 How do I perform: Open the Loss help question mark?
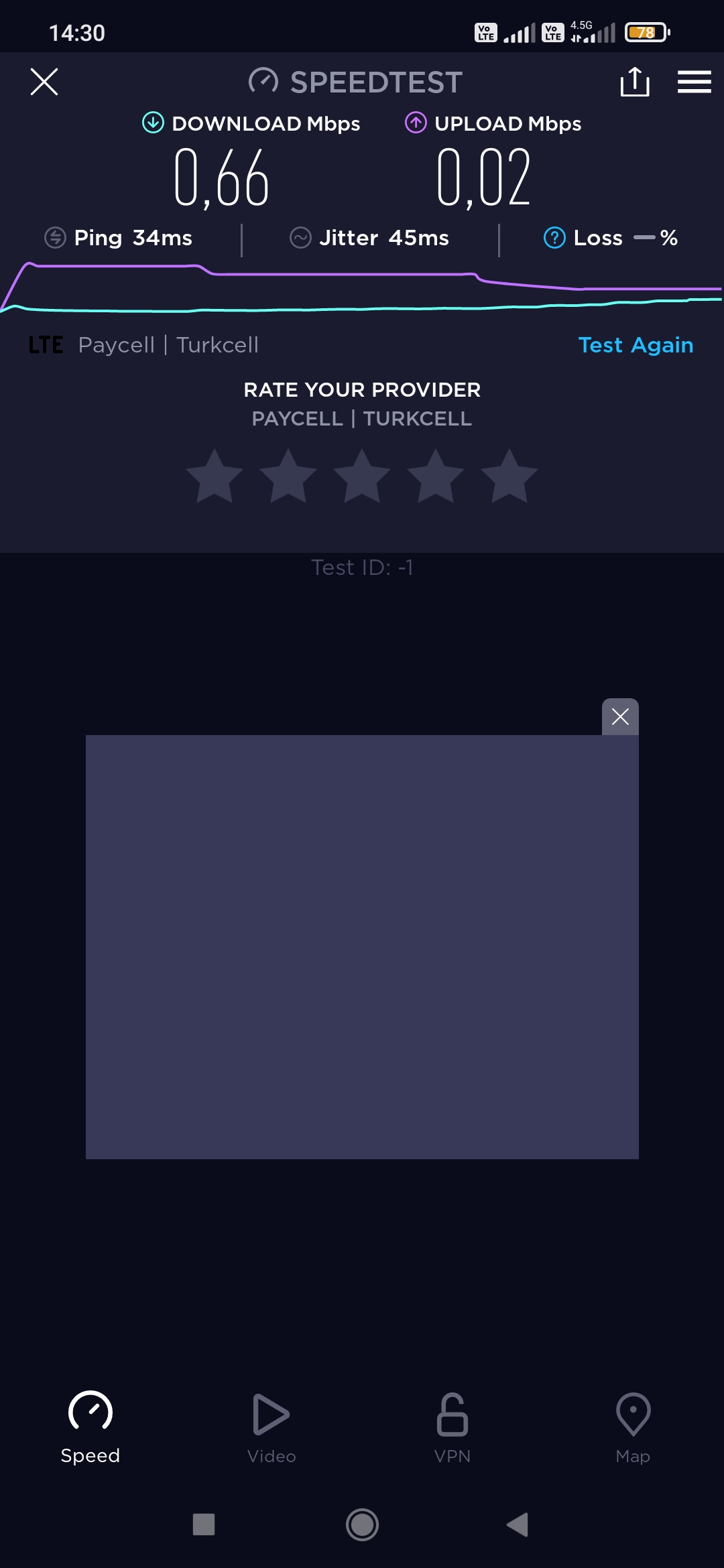(554, 237)
